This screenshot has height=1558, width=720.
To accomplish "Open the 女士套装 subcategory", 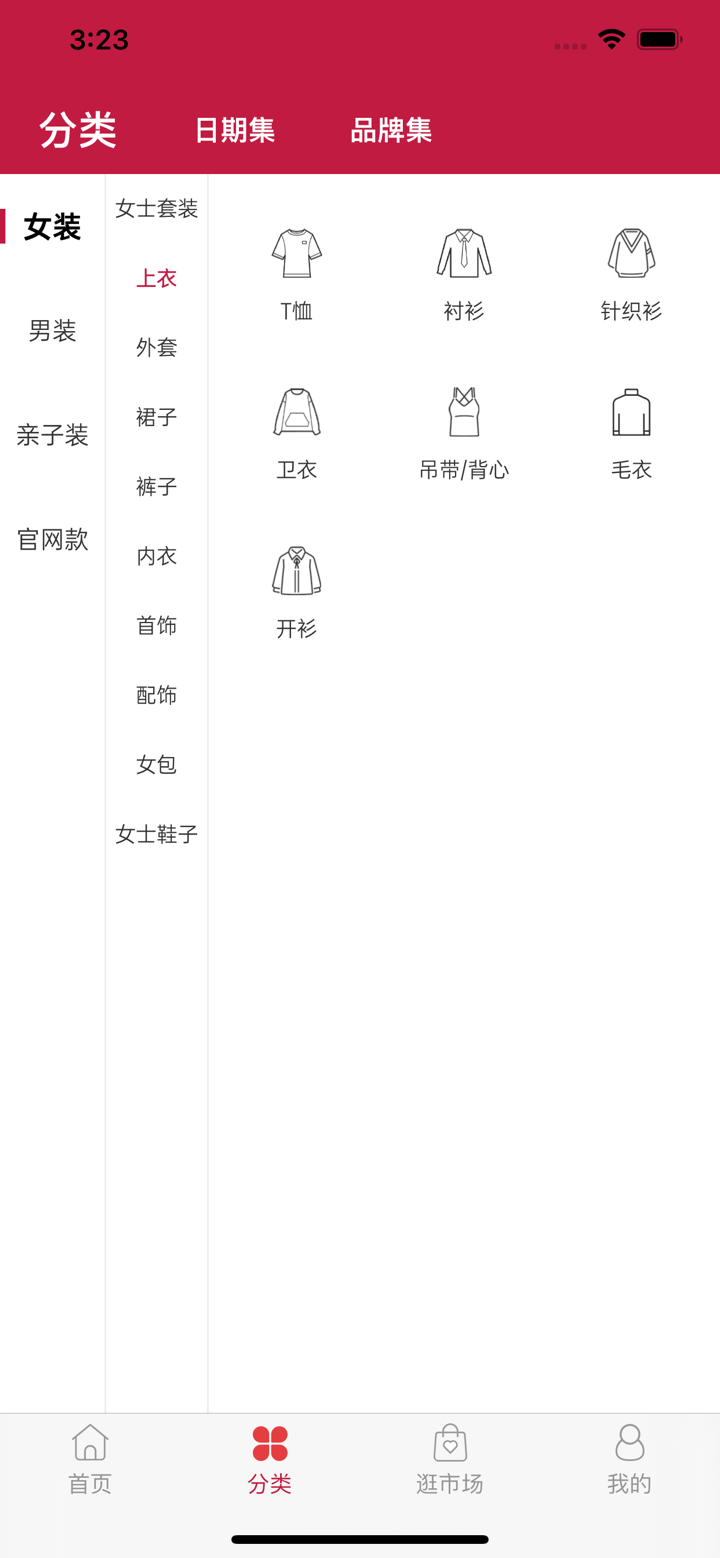I will (x=156, y=209).
